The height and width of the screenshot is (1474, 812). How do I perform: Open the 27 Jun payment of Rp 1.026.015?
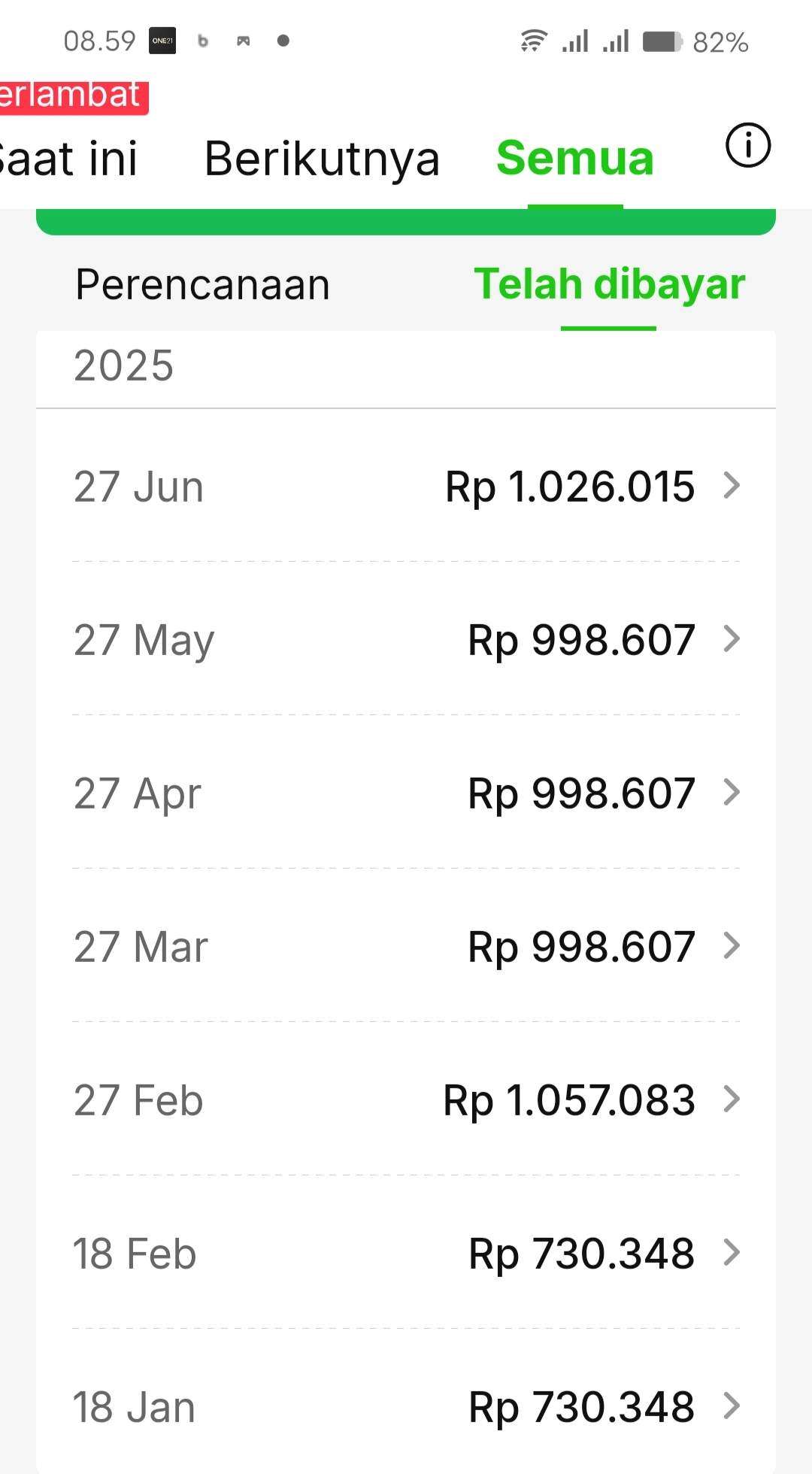point(406,486)
